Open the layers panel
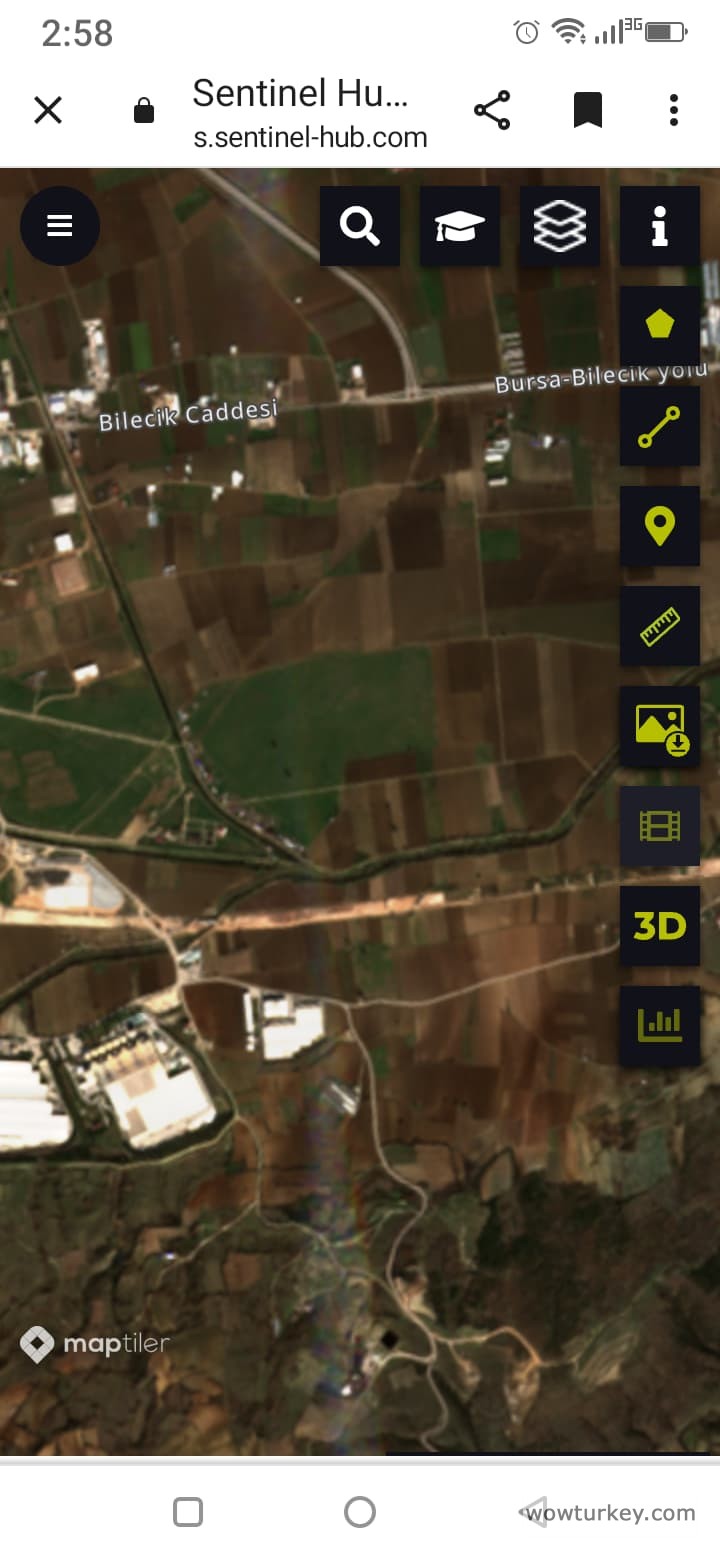720x1560 pixels. (559, 226)
